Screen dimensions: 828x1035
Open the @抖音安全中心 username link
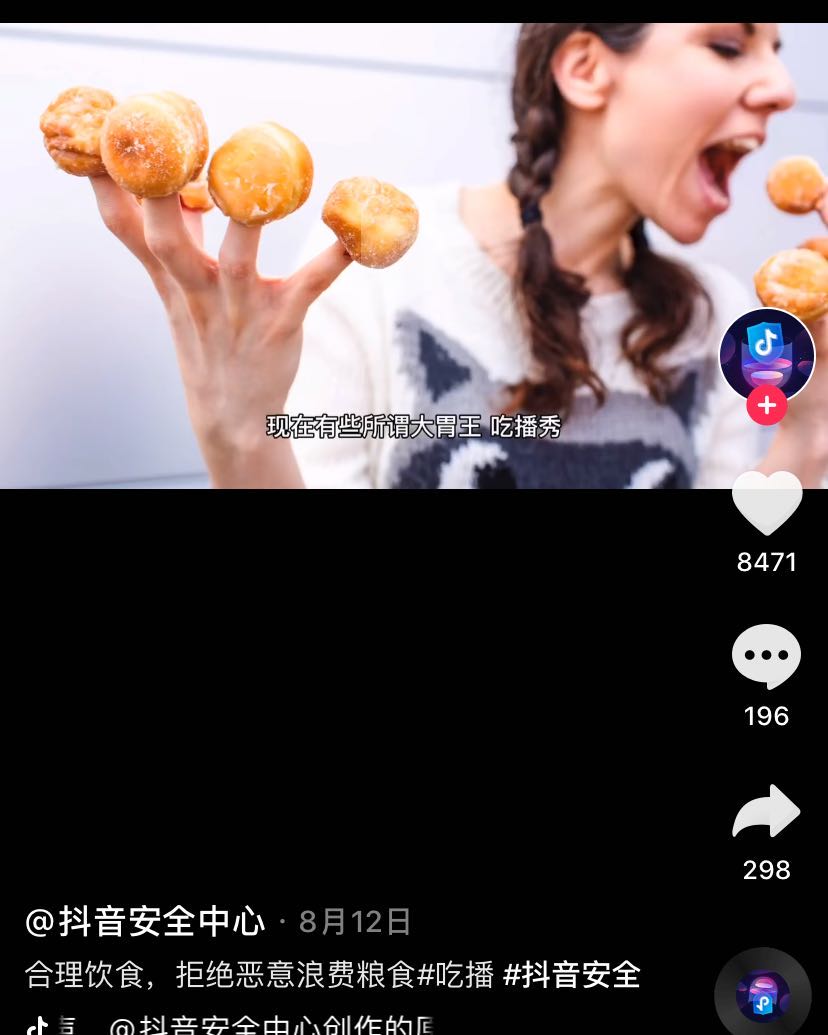point(146,921)
